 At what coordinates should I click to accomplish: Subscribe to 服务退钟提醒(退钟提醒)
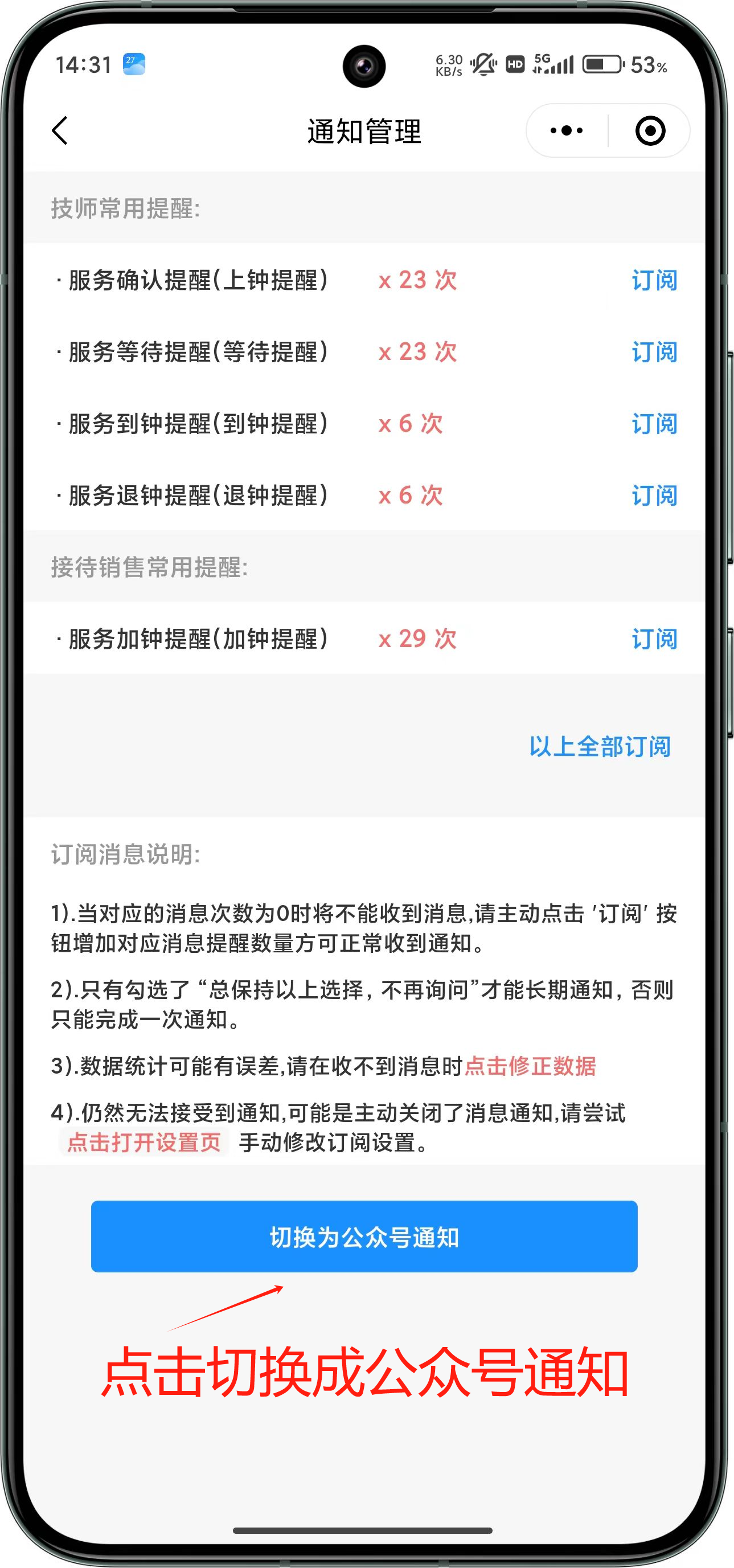tap(654, 496)
